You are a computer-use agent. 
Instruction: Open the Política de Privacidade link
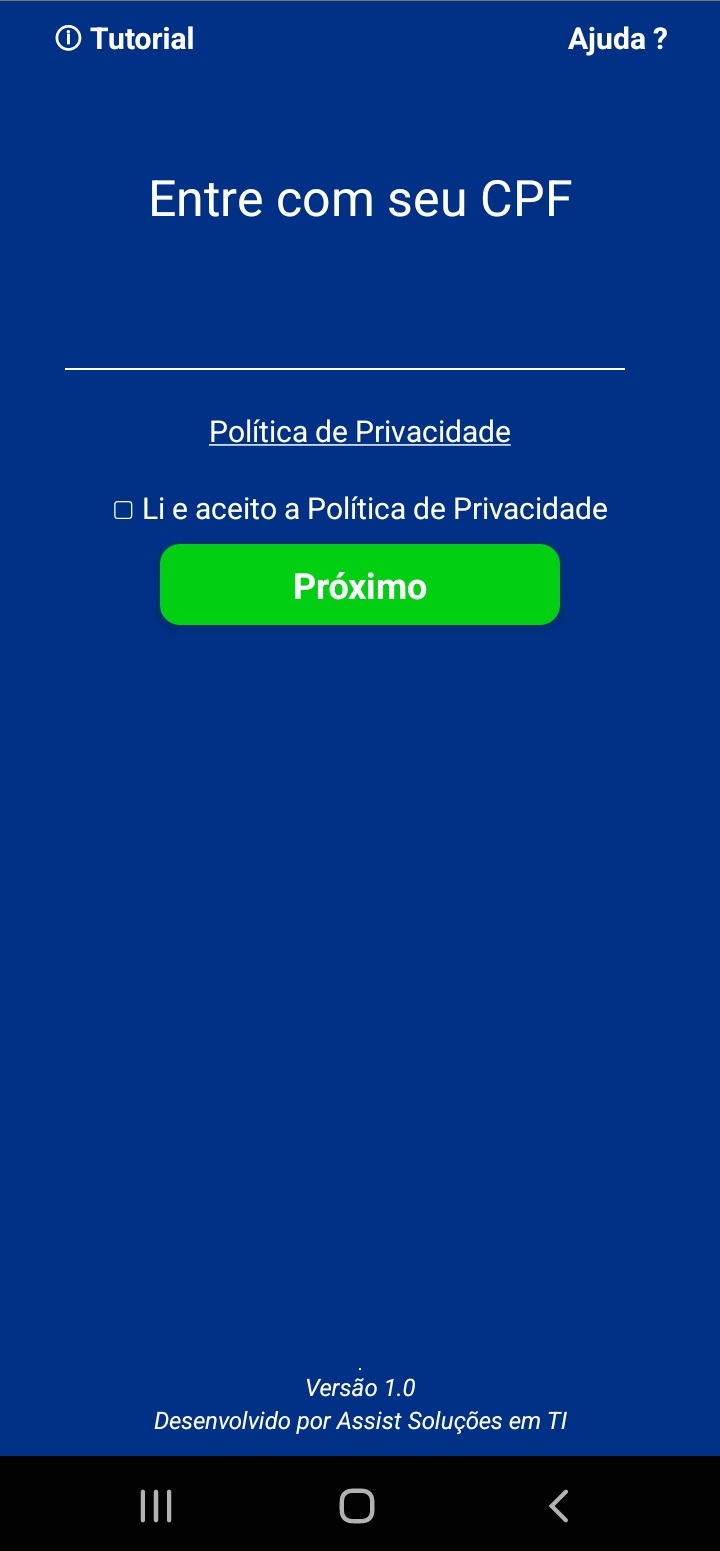[x=360, y=432]
